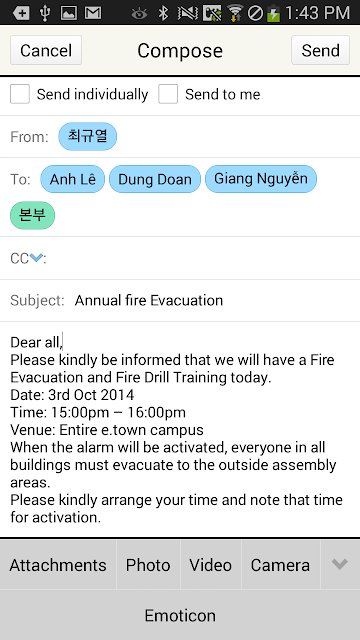Attach a Video to the message

coord(211,565)
